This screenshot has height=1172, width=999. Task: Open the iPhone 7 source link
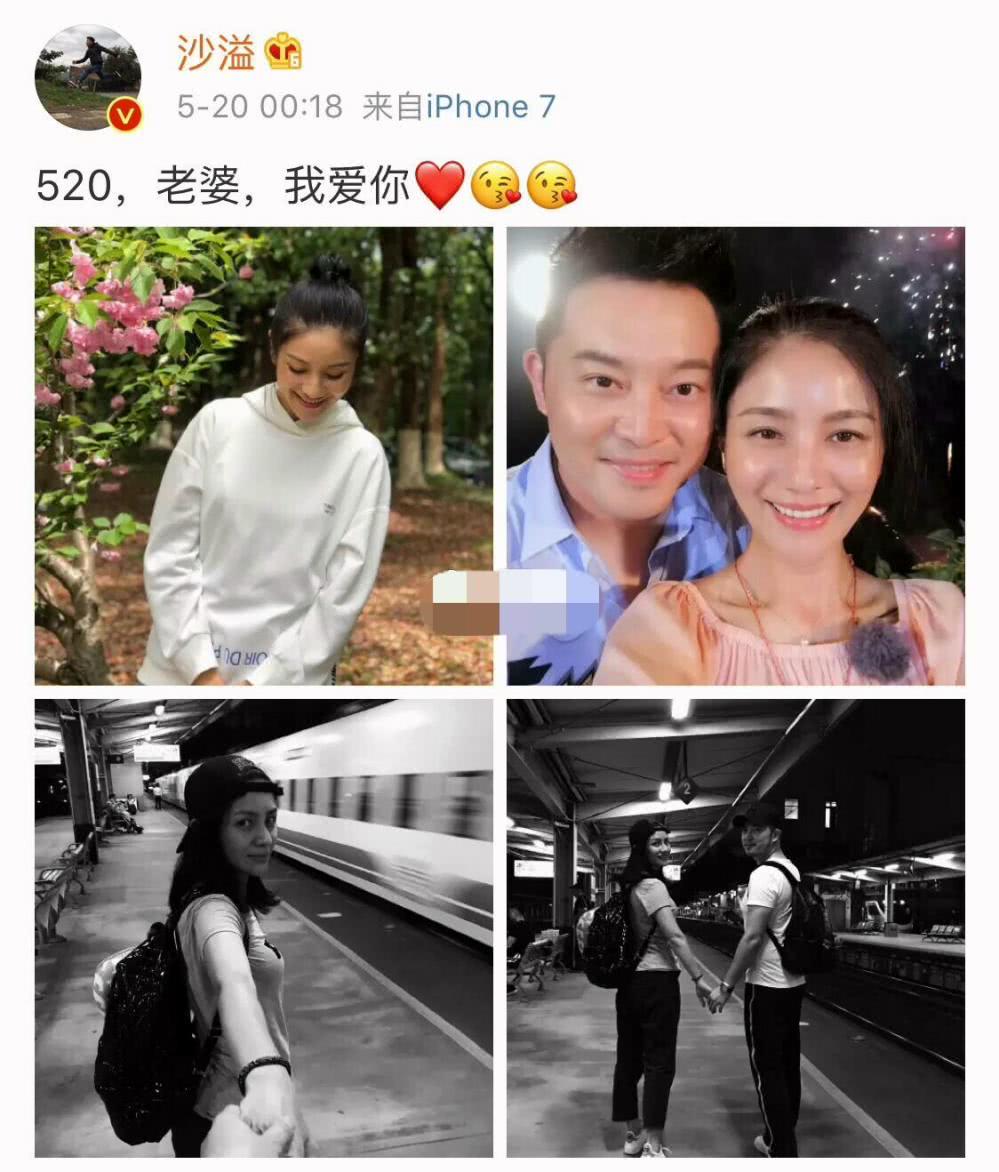click(x=491, y=106)
